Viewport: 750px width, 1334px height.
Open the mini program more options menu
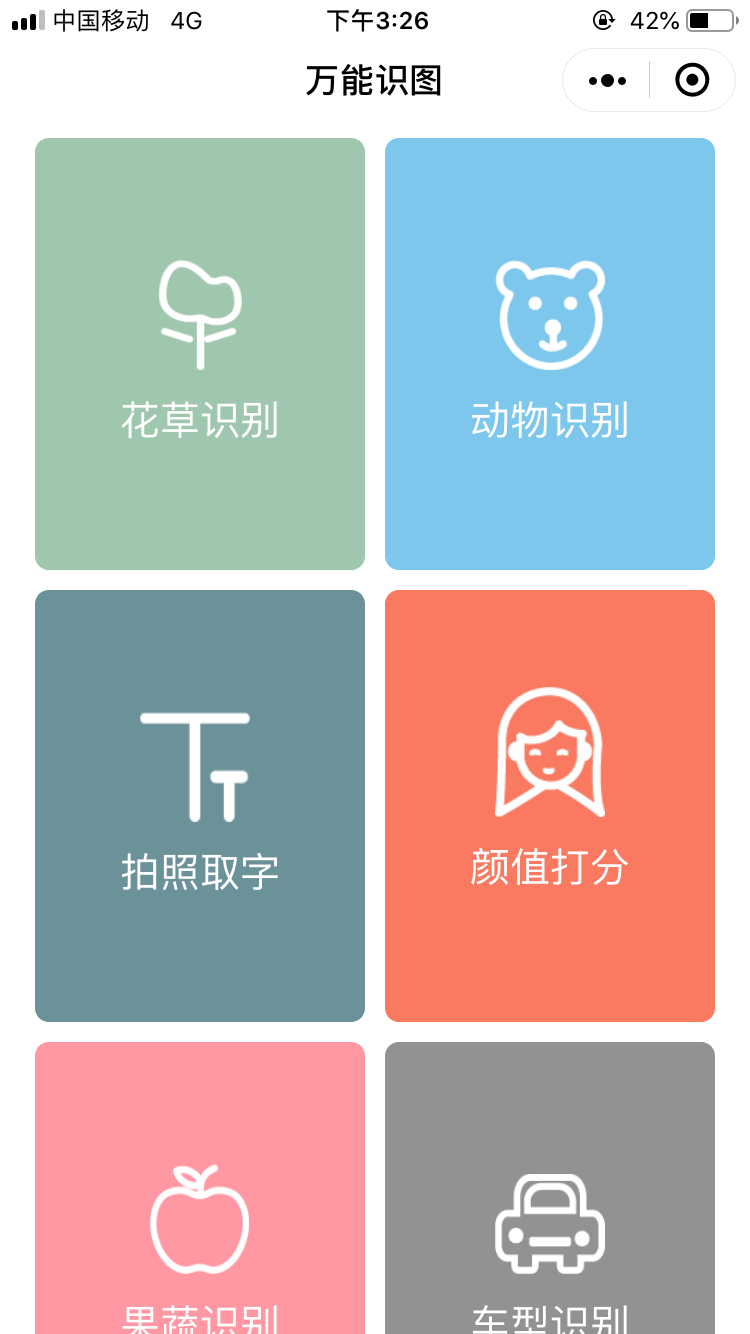(607, 80)
